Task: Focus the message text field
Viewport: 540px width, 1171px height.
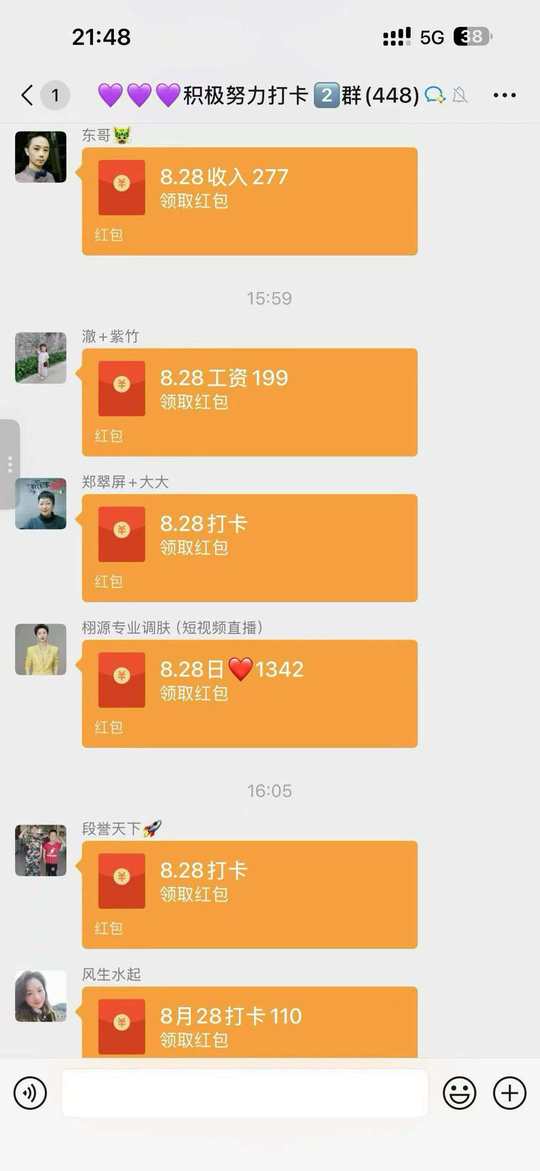Action: (245, 1093)
